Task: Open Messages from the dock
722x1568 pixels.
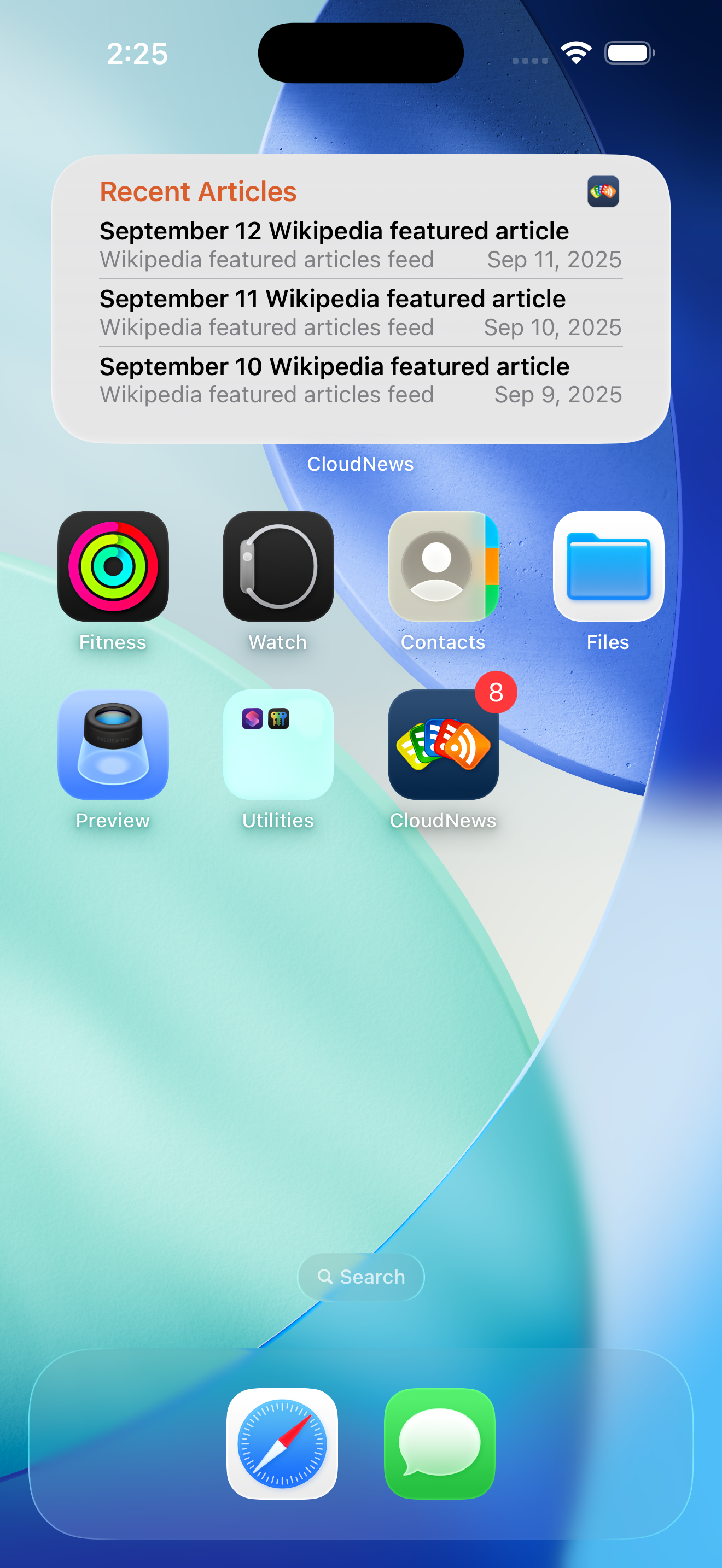Action: (x=440, y=1443)
